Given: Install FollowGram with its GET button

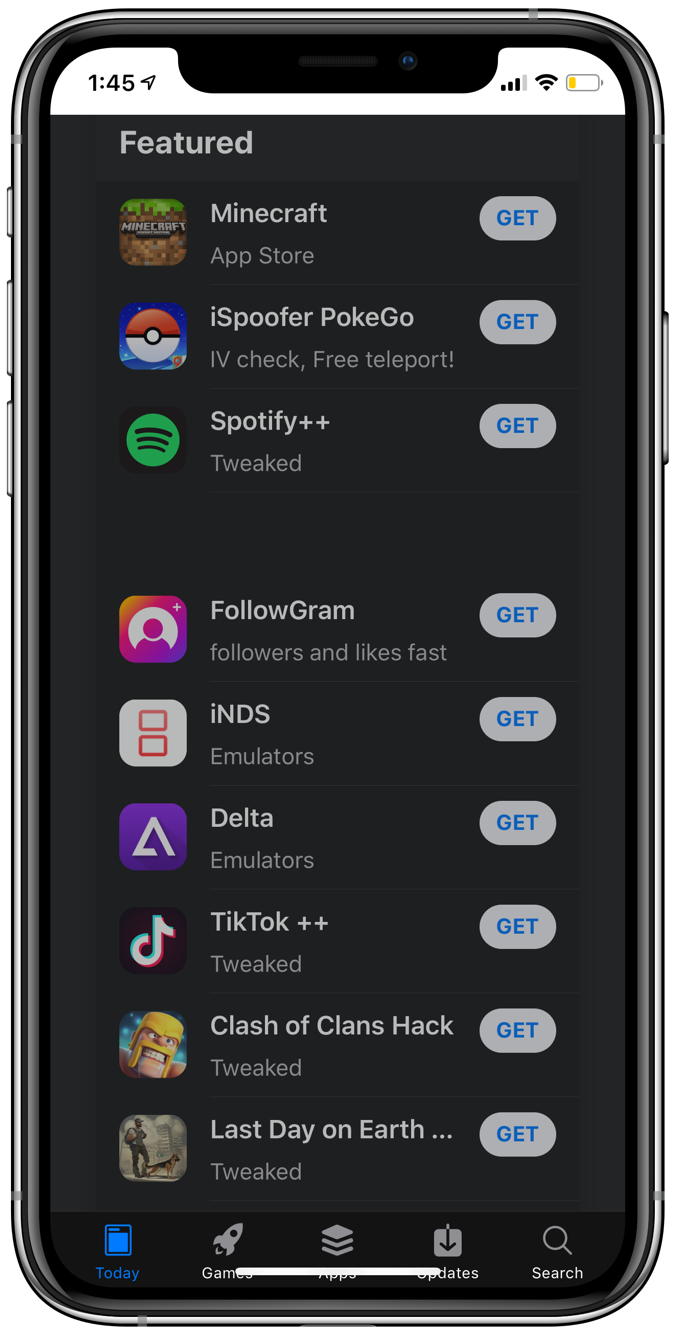Looking at the screenshot, I should point(517,615).
